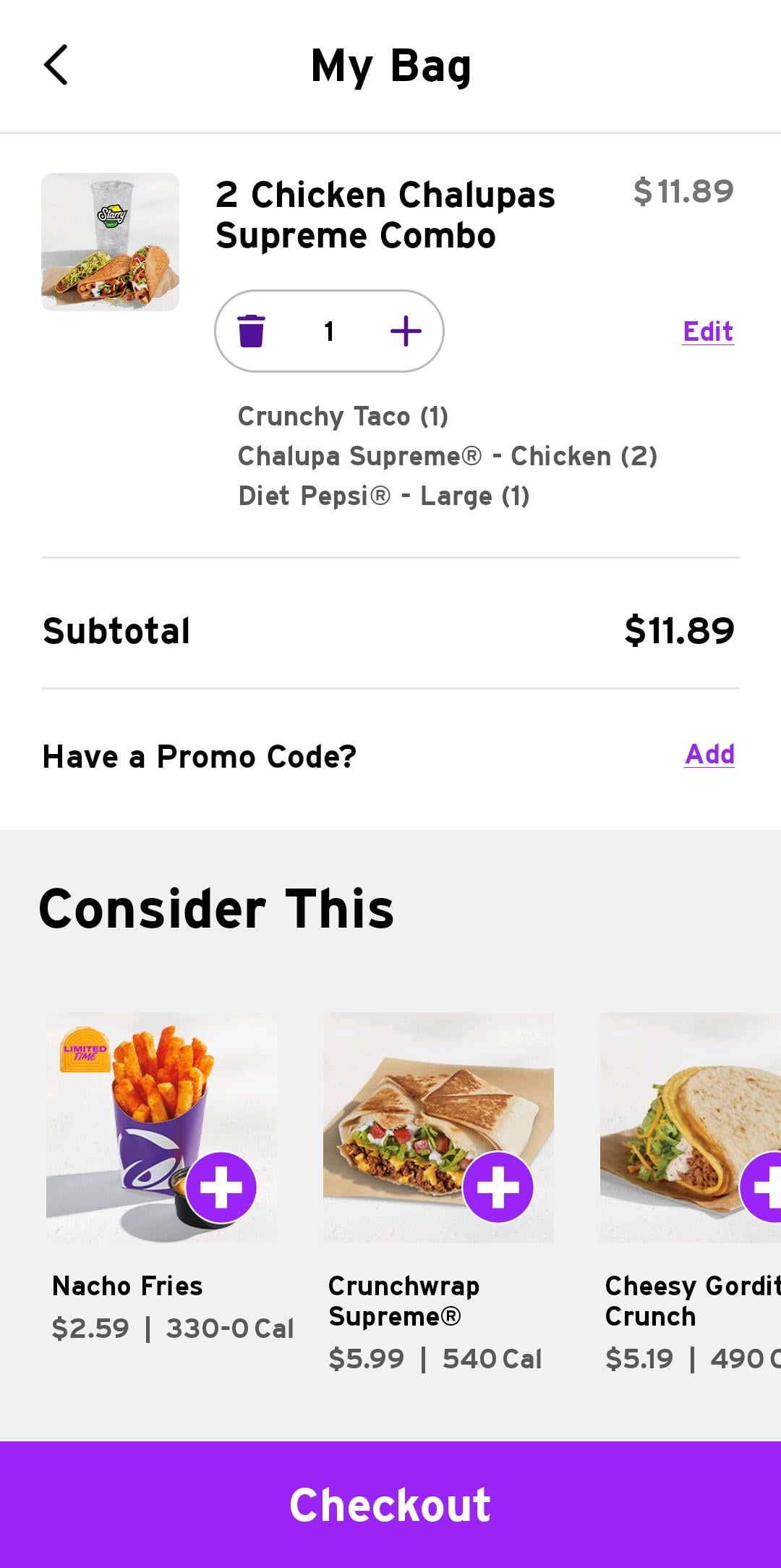
Task: Proceed to Checkout
Action: 390,1504
